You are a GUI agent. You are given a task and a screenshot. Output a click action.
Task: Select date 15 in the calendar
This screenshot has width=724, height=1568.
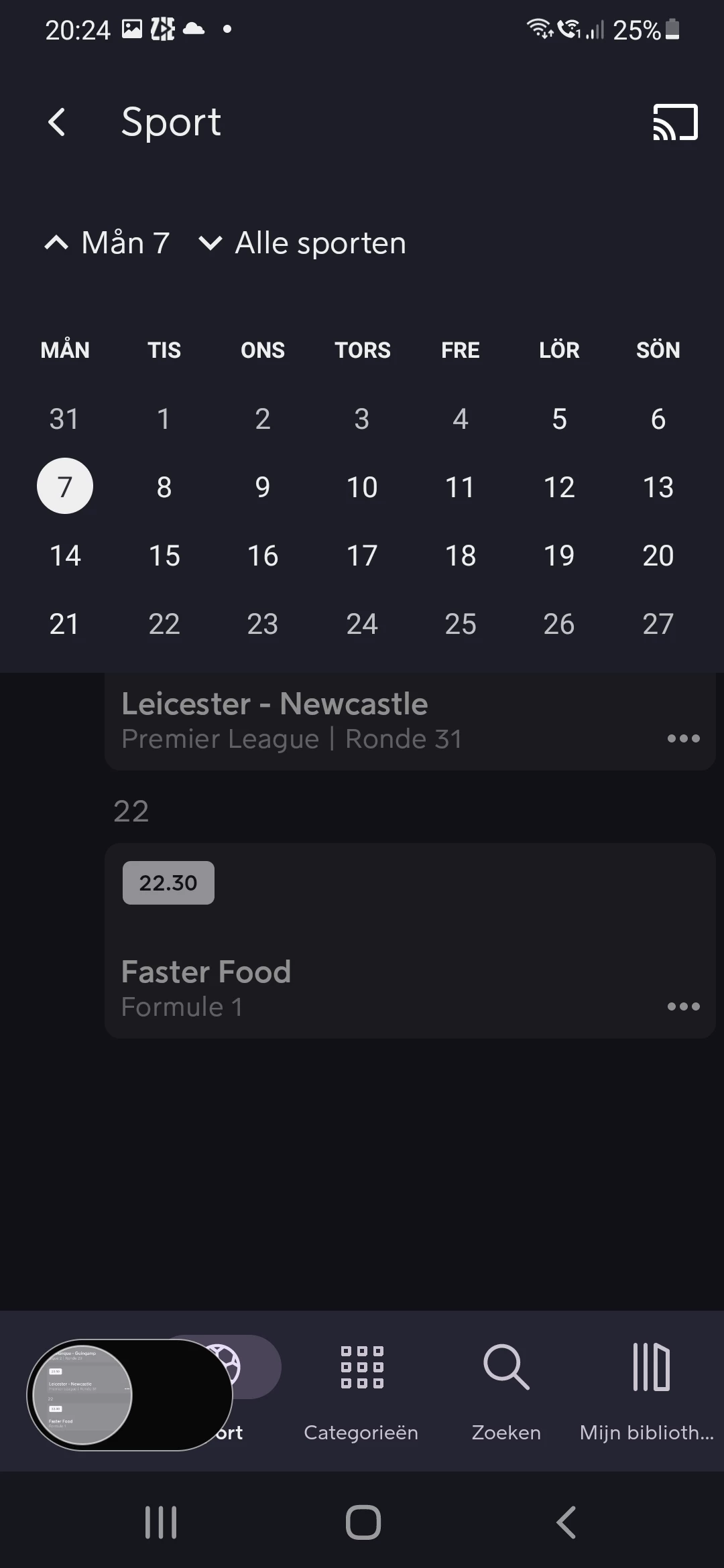(x=164, y=556)
